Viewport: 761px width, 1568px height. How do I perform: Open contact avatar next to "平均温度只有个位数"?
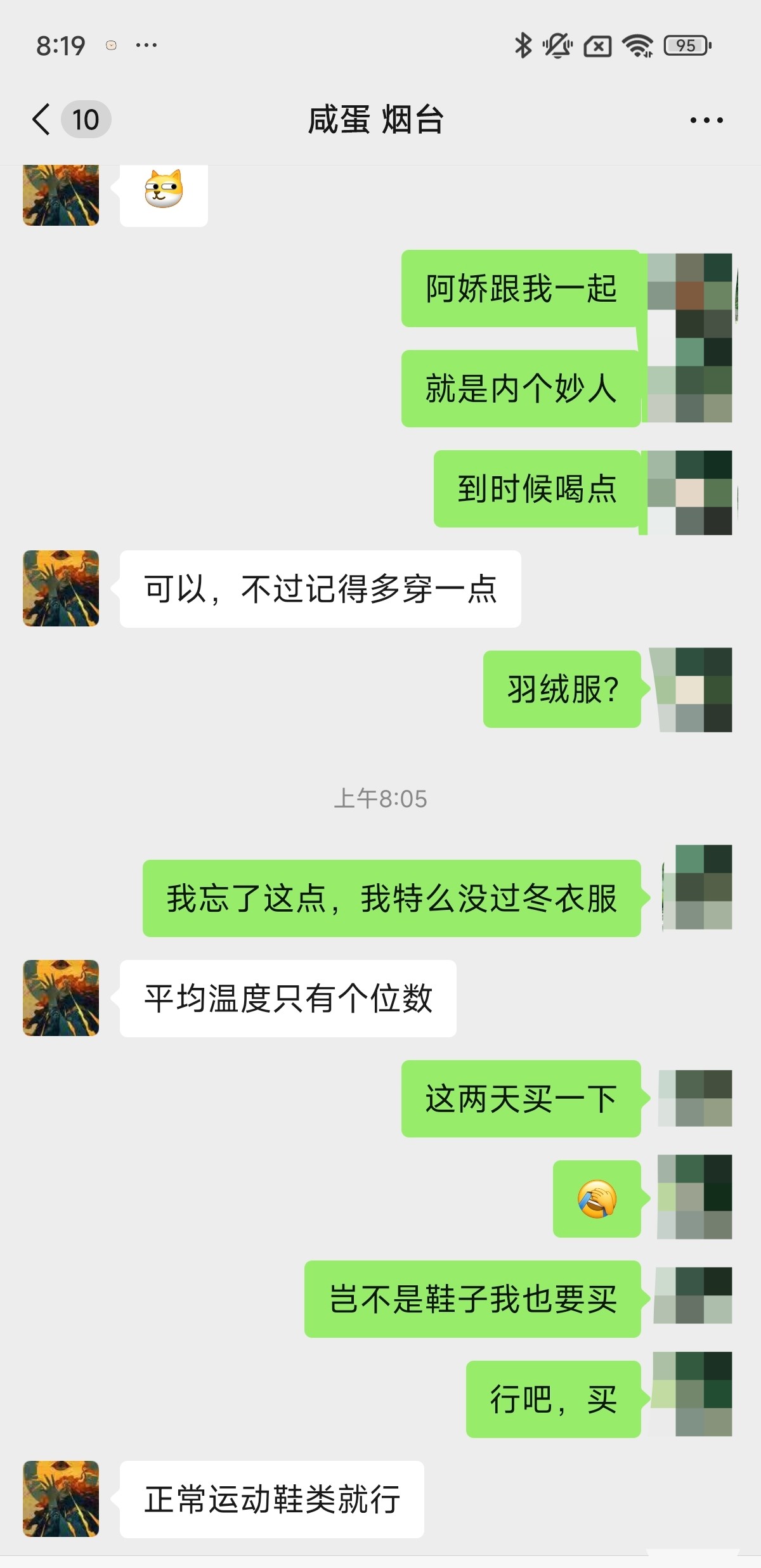[61, 998]
